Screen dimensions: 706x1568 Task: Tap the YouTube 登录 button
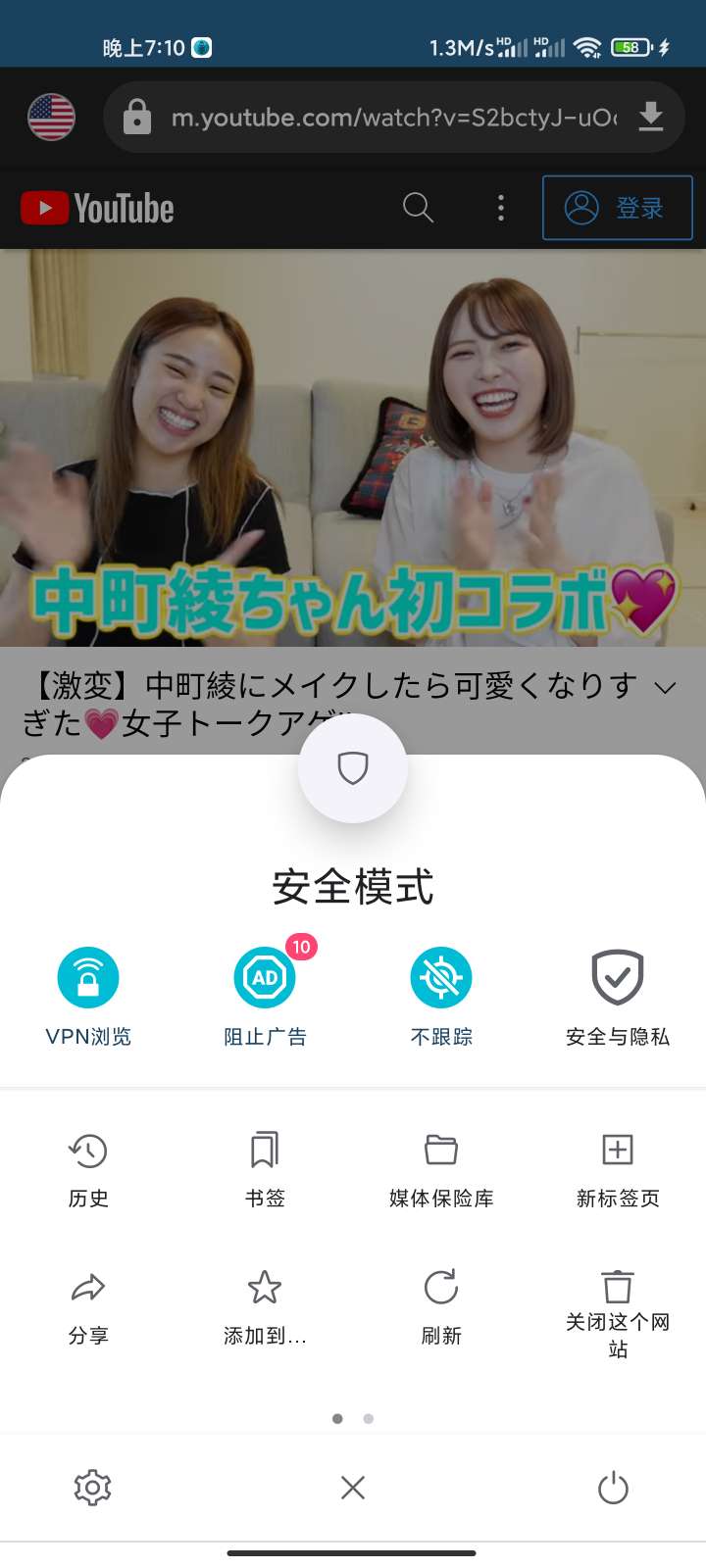(x=618, y=208)
